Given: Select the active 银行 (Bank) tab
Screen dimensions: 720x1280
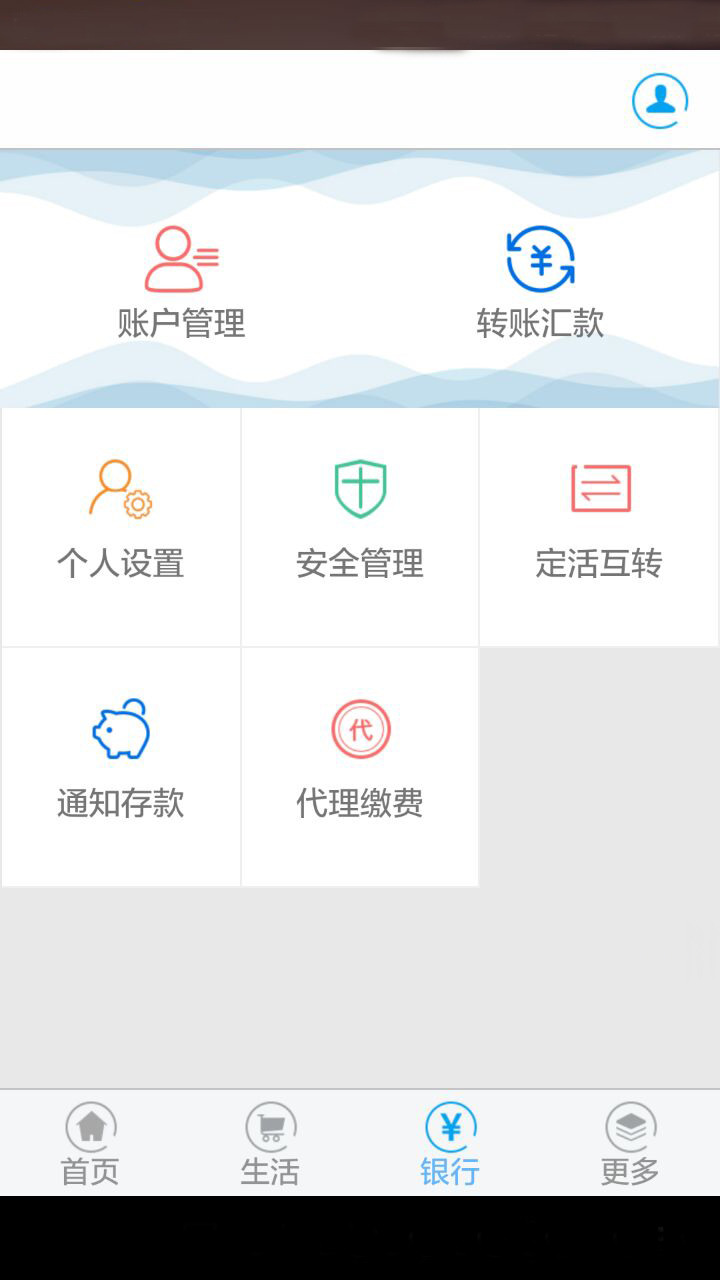Looking at the screenshot, I should (x=450, y=1143).
